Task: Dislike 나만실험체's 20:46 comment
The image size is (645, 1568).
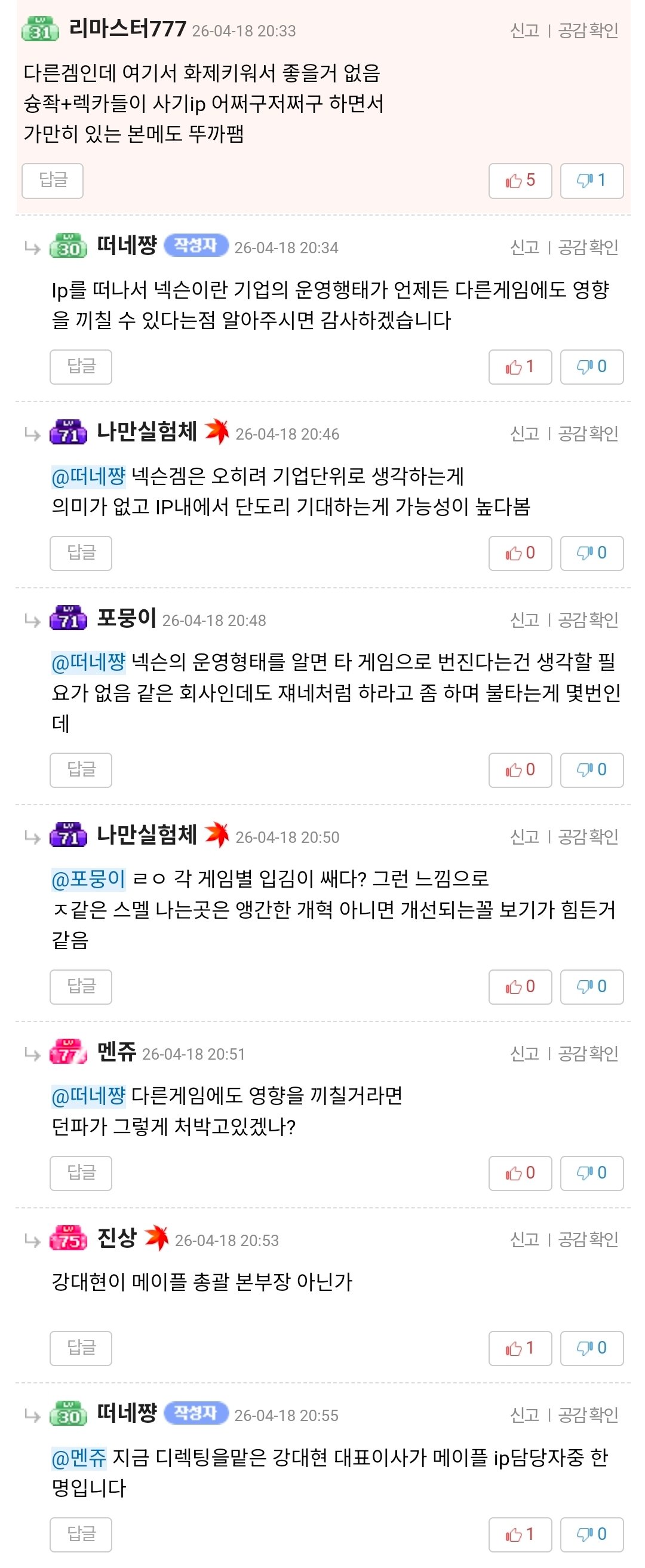Action: (591, 553)
